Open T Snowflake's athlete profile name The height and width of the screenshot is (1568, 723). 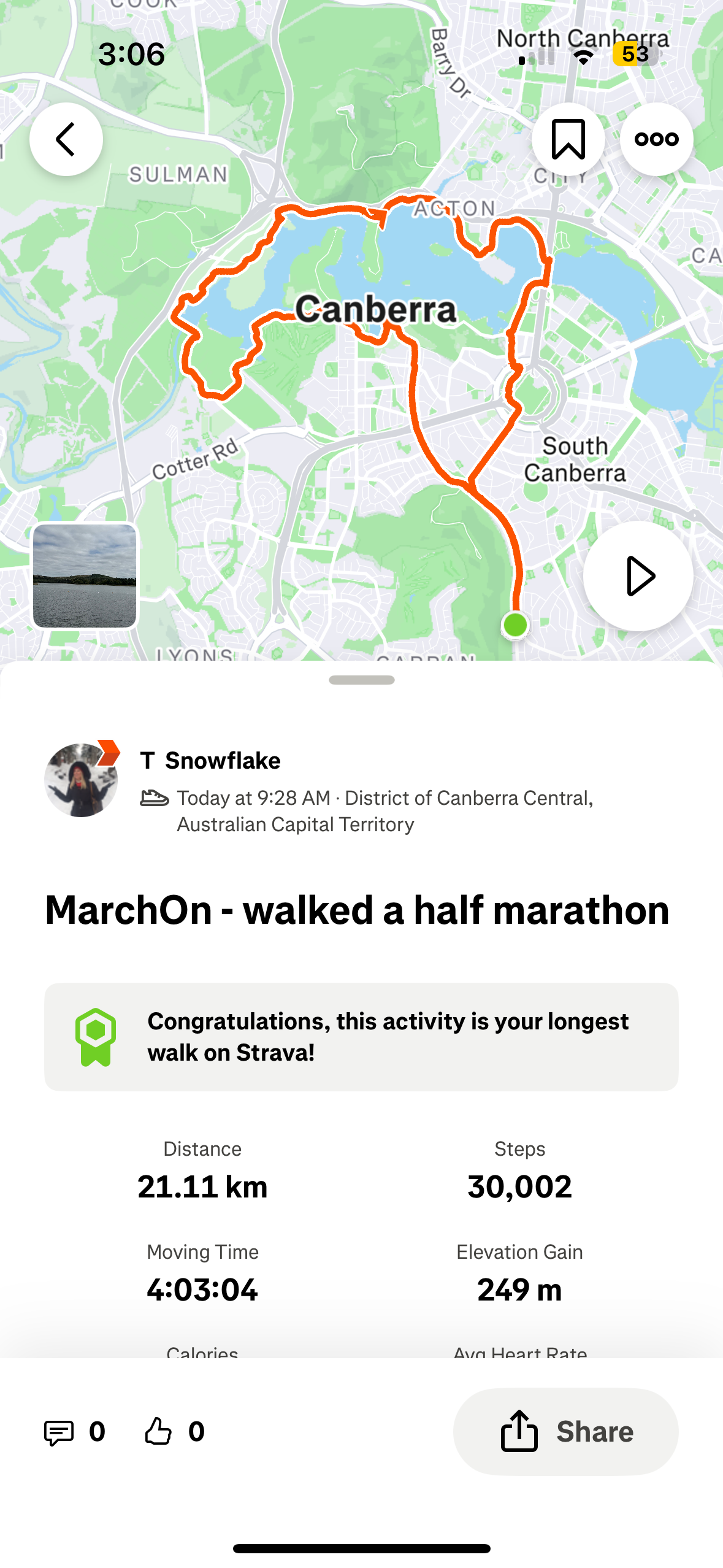(x=210, y=761)
